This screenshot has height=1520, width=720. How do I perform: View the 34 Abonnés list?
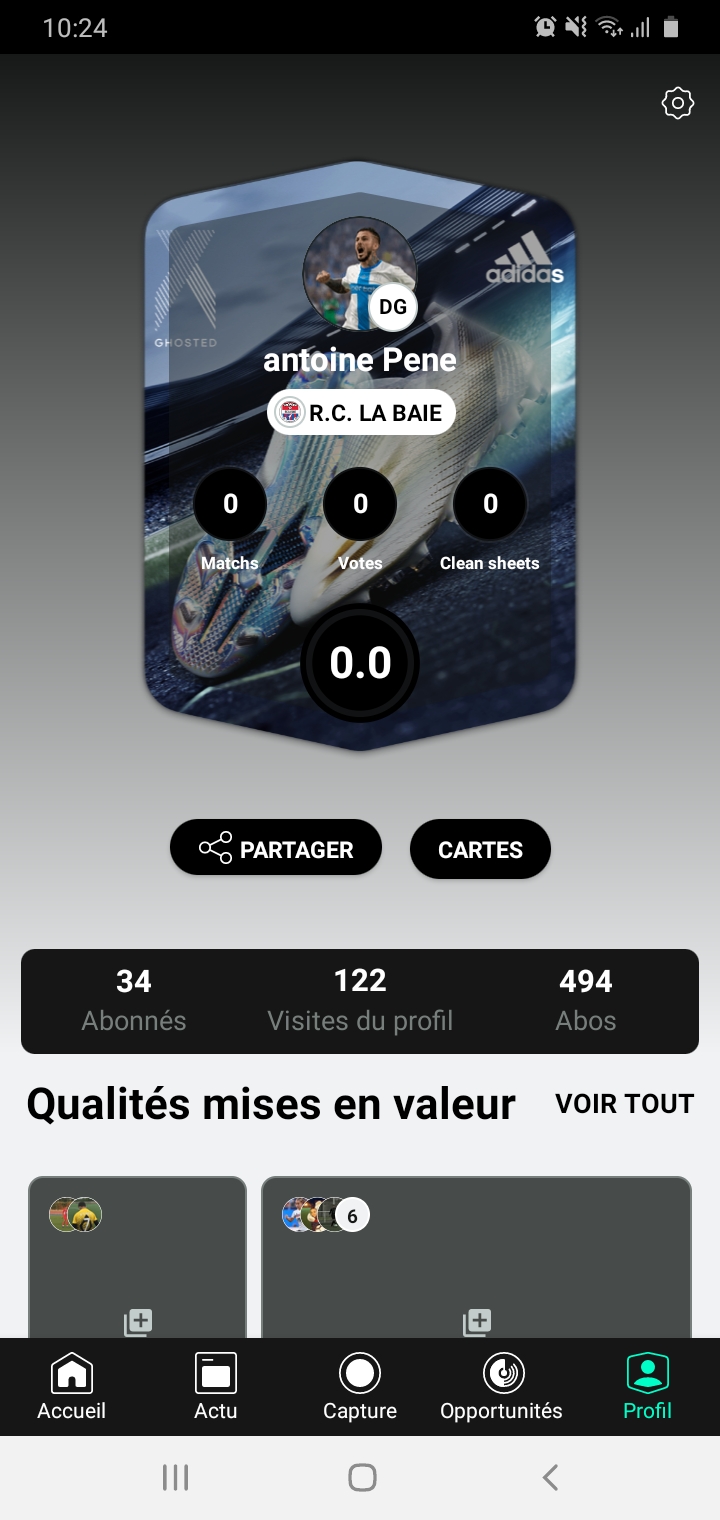pos(134,1000)
